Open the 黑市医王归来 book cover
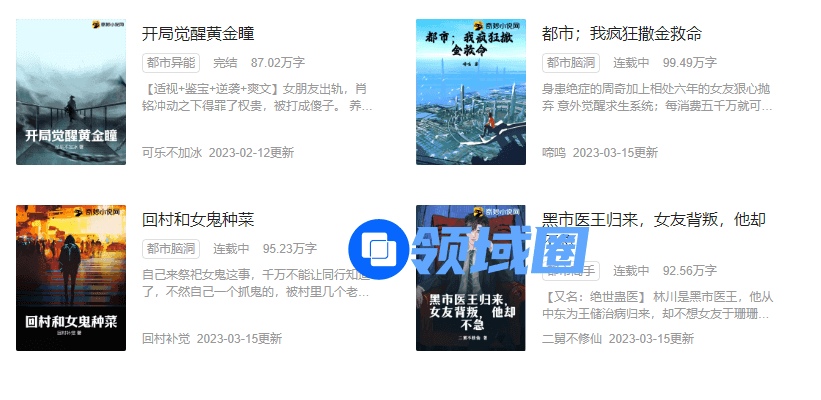 (470, 278)
